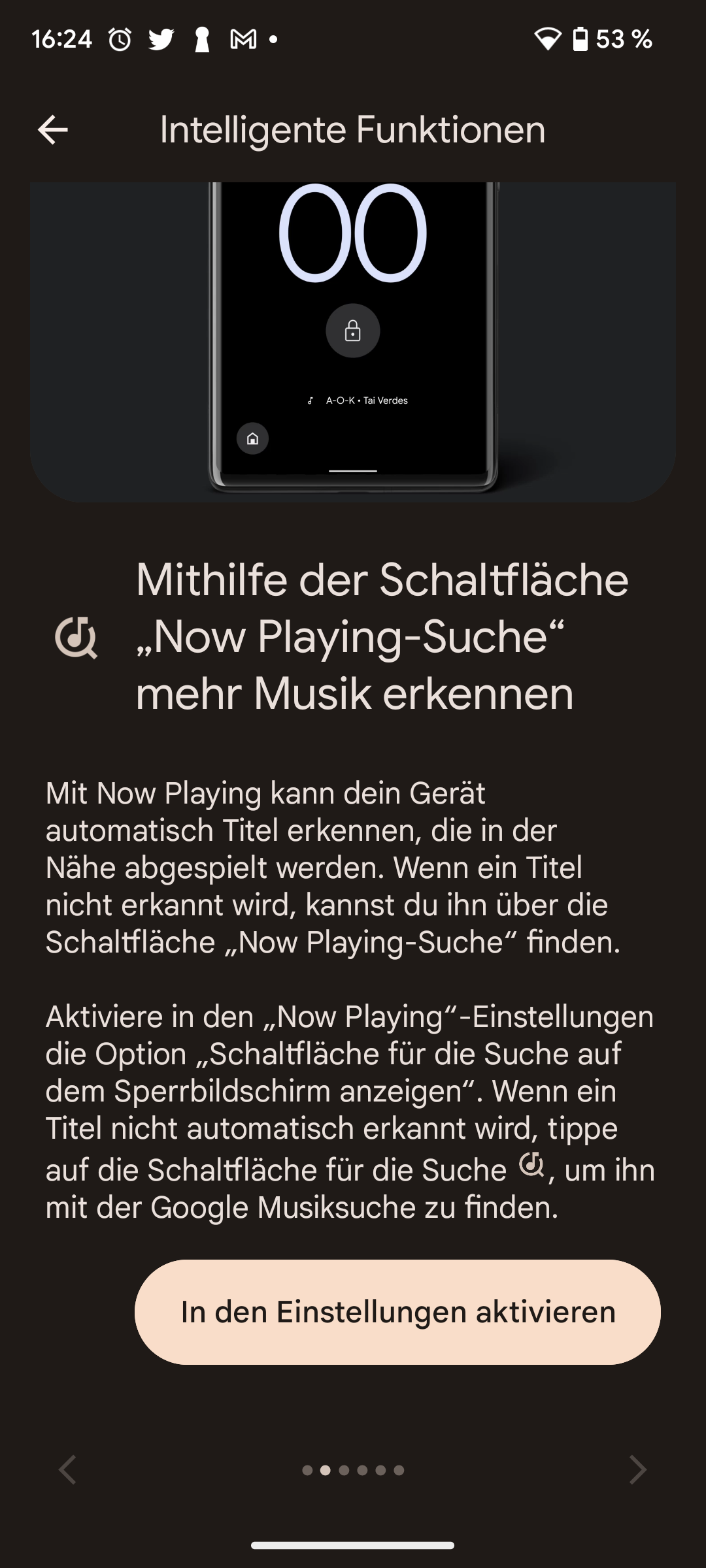Go back from Intelligente Funktionen
This screenshot has height=1568, width=706.
pyautogui.click(x=53, y=129)
